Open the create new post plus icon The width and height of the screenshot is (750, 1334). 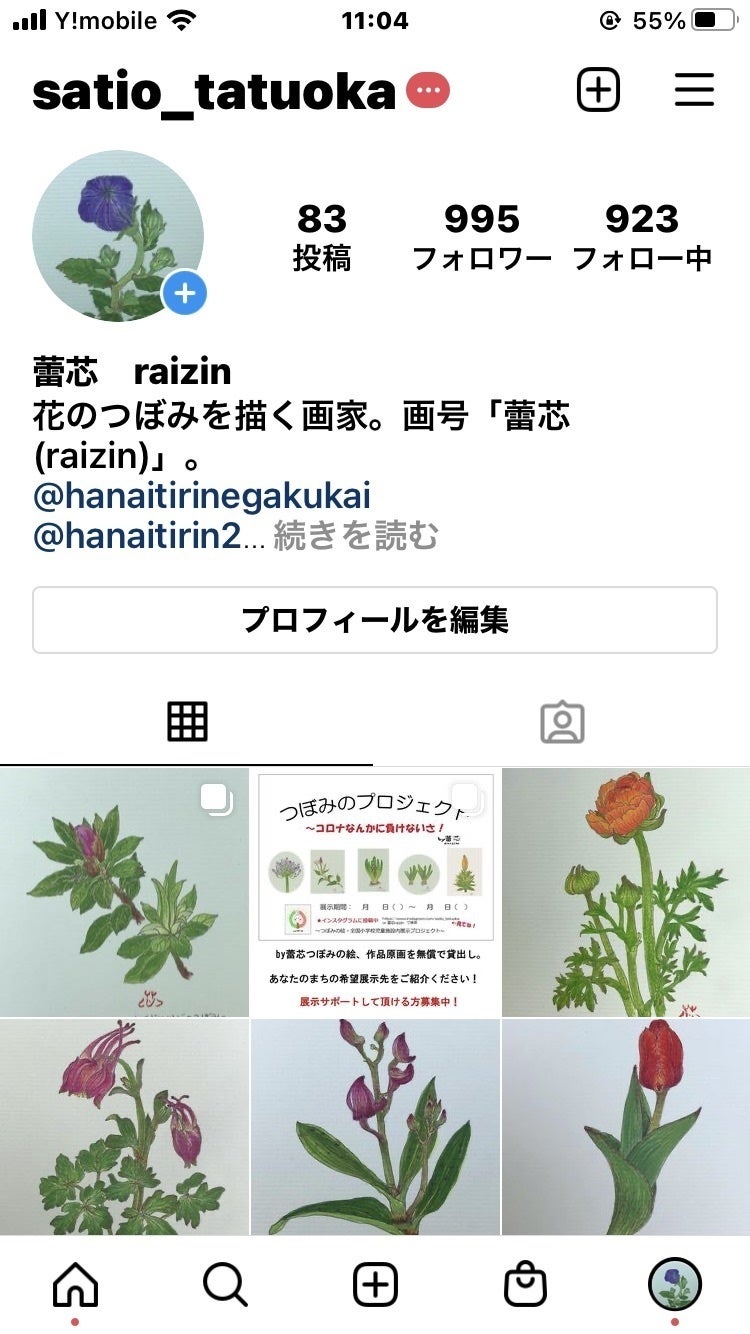pos(598,91)
